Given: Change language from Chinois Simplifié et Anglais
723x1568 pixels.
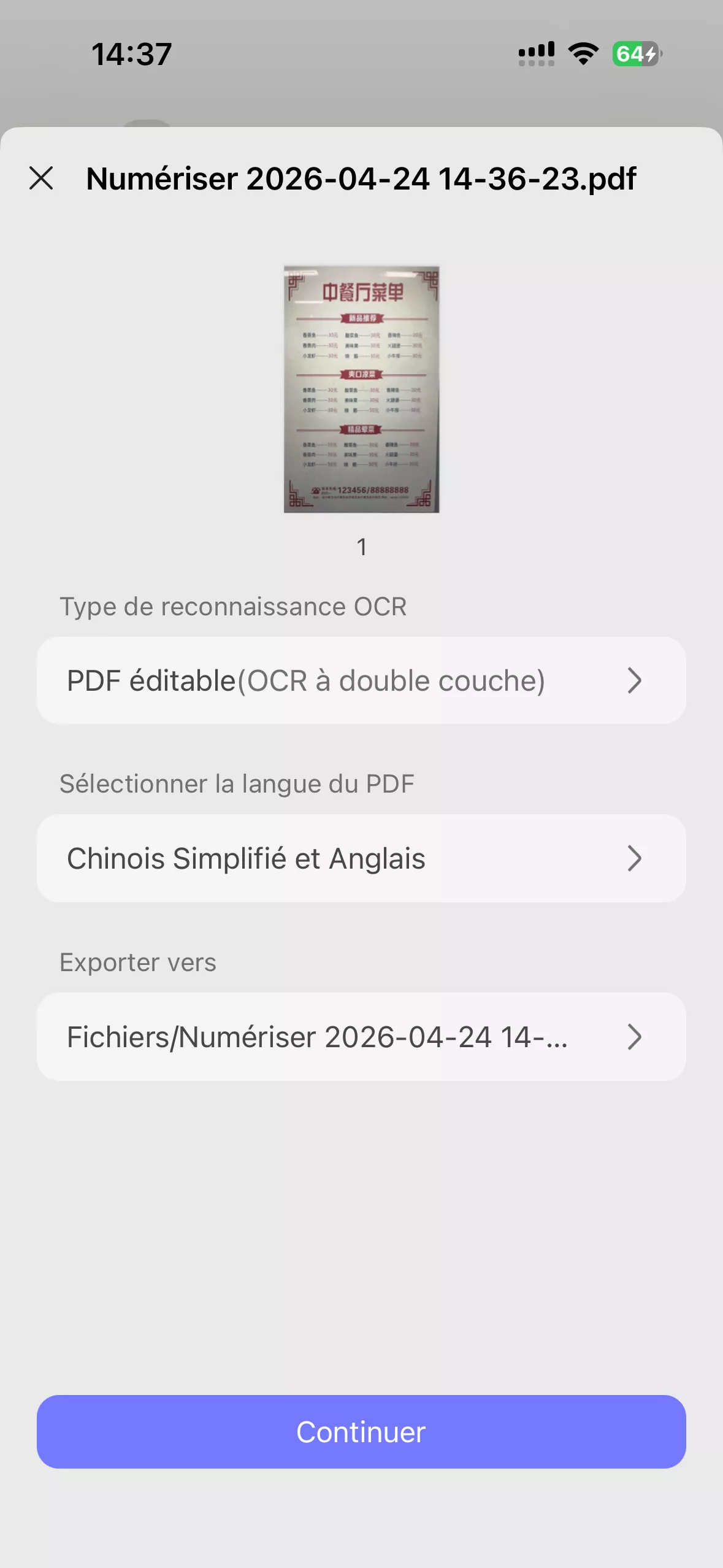Looking at the screenshot, I should pyautogui.click(x=361, y=858).
